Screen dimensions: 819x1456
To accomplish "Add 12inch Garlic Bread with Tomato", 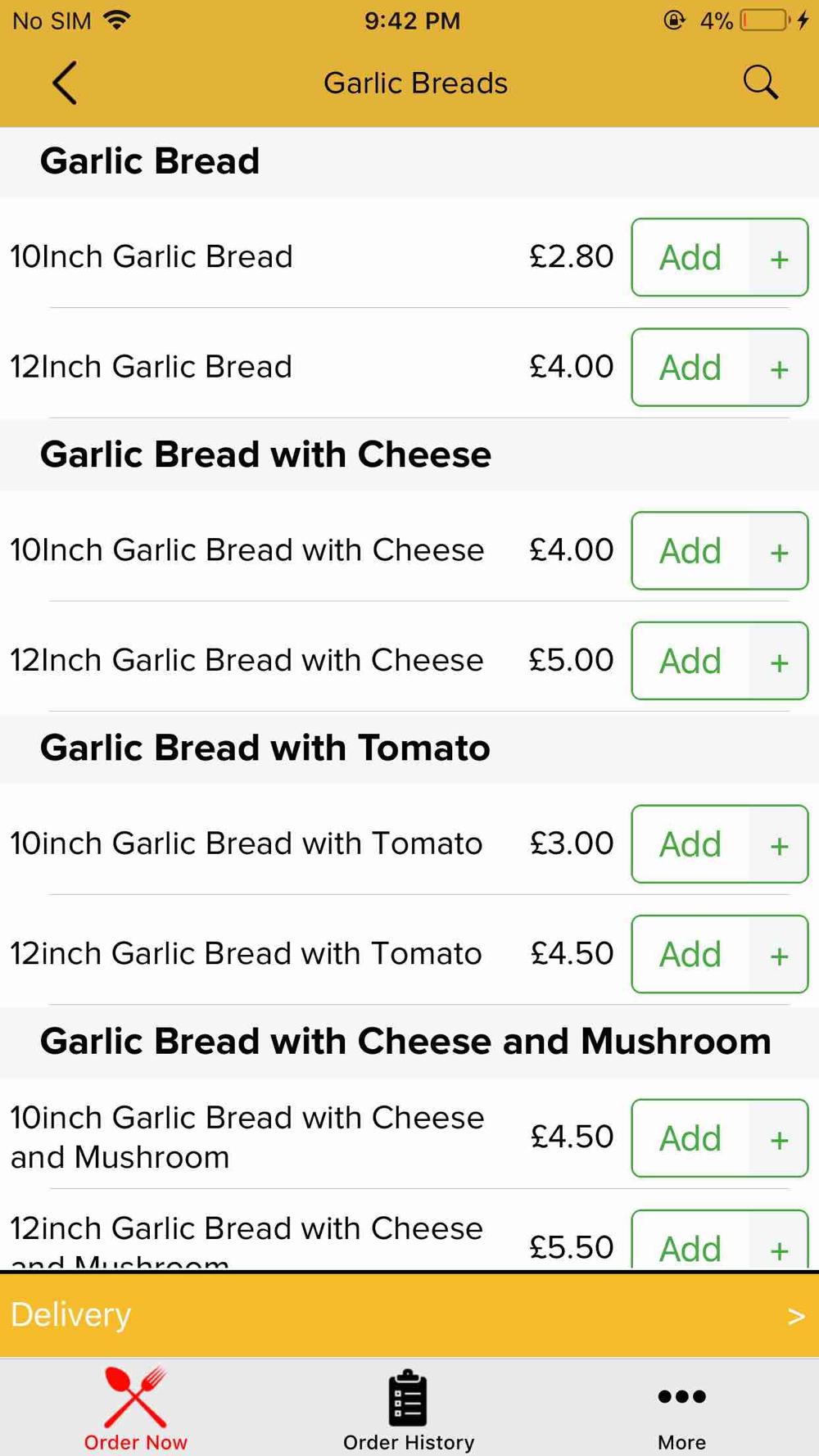I will coord(719,954).
